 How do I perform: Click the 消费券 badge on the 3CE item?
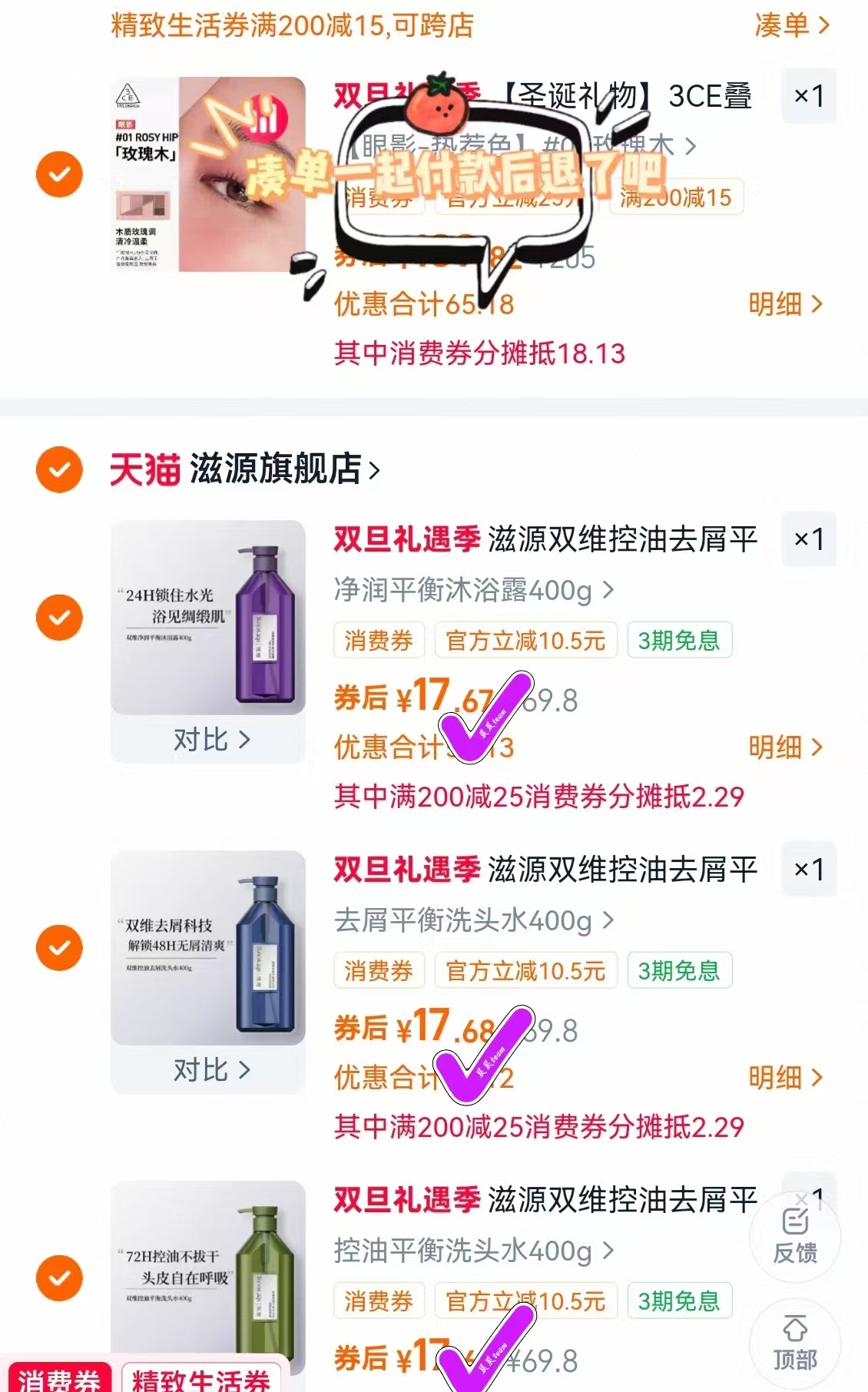[378, 200]
